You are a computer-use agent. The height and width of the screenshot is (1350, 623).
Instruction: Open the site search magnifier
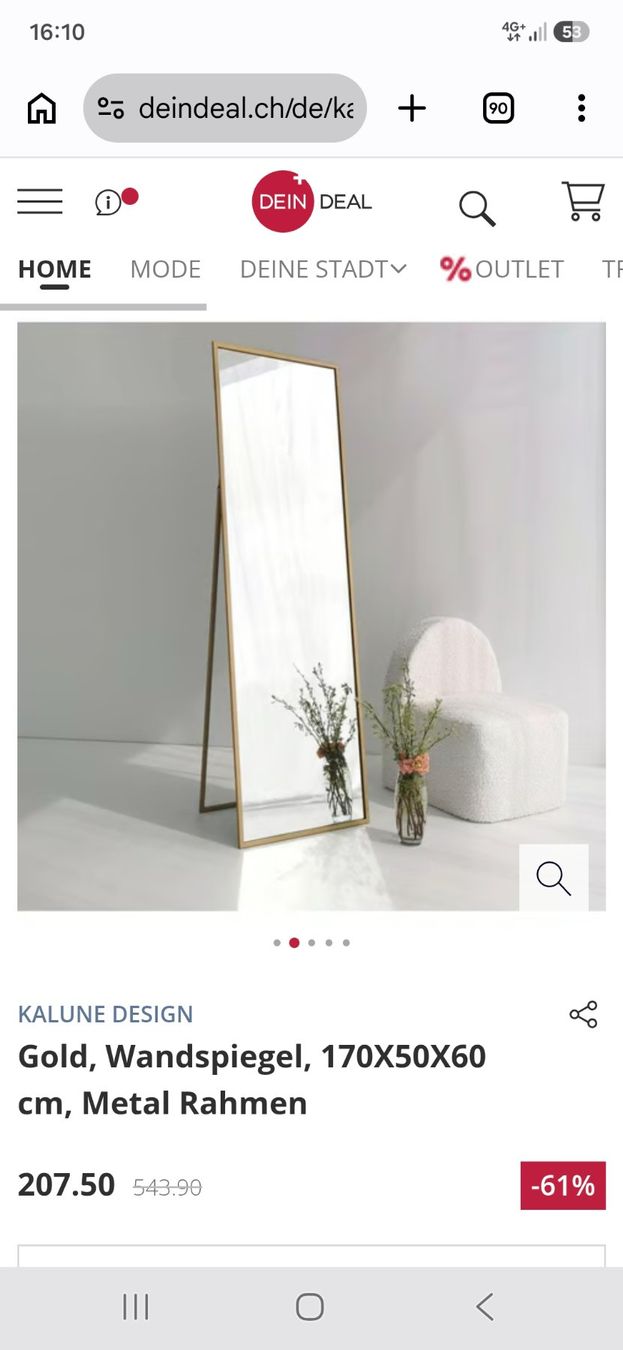pos(477,207)
